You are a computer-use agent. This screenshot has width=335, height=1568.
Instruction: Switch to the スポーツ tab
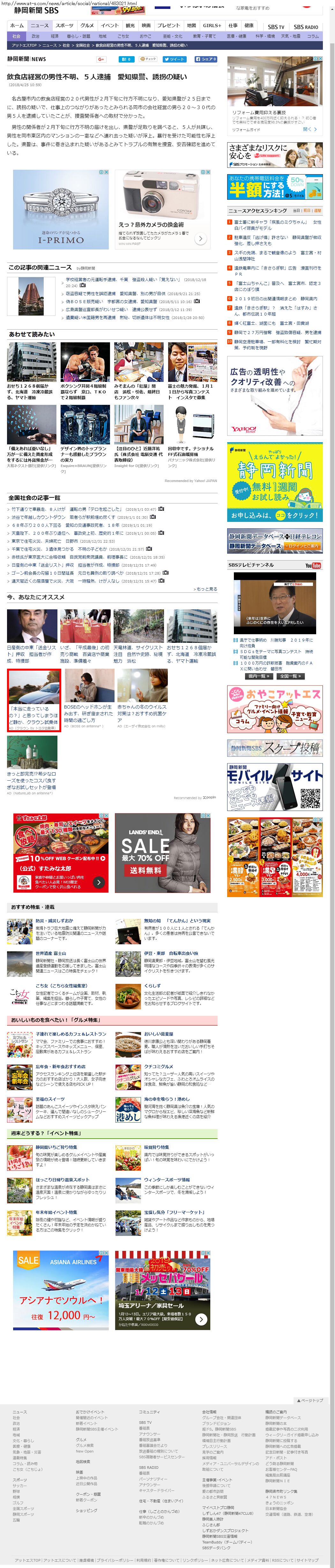pos(64,26)
